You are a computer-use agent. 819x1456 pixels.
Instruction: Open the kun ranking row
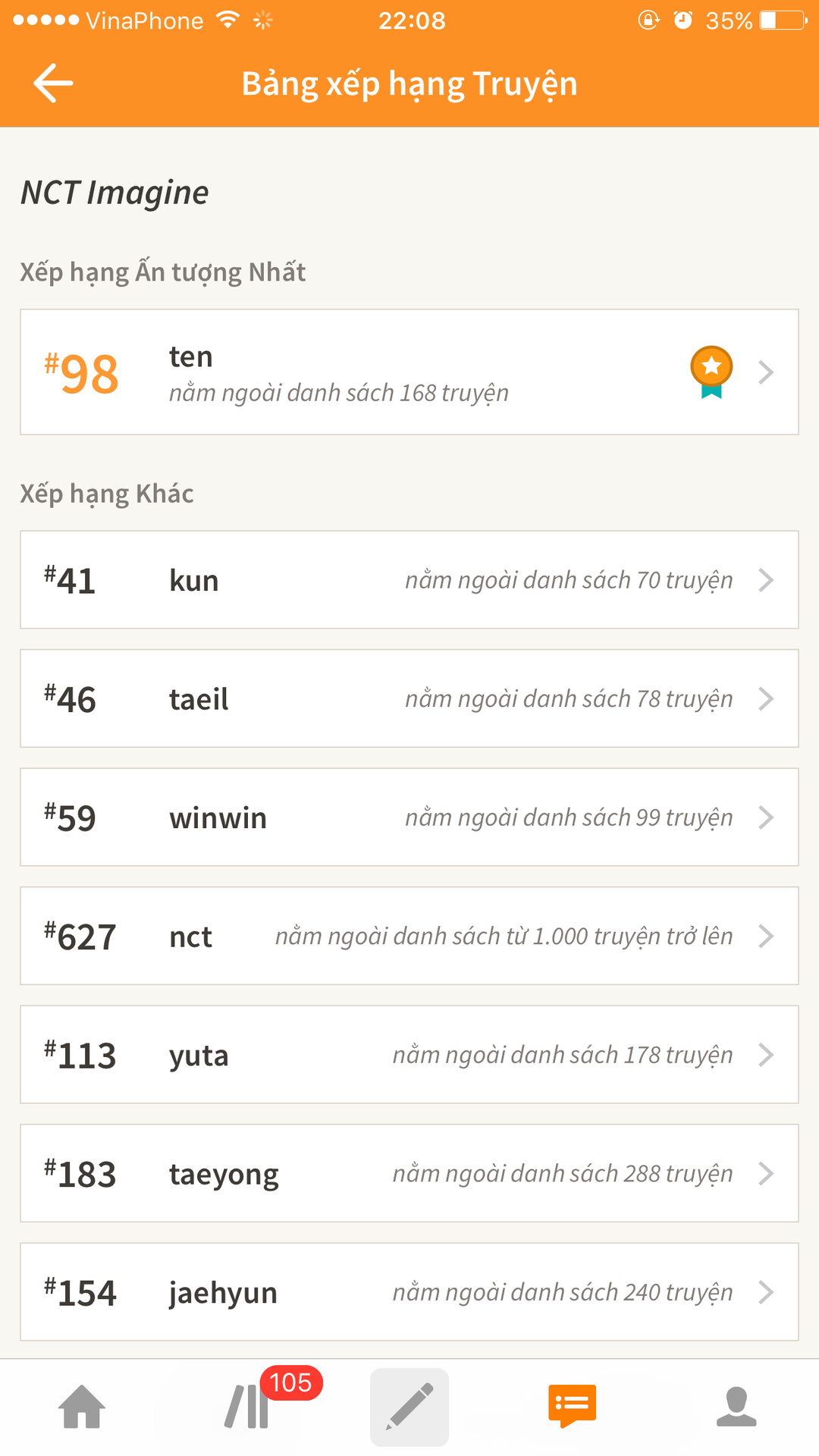tap(409, 580)
